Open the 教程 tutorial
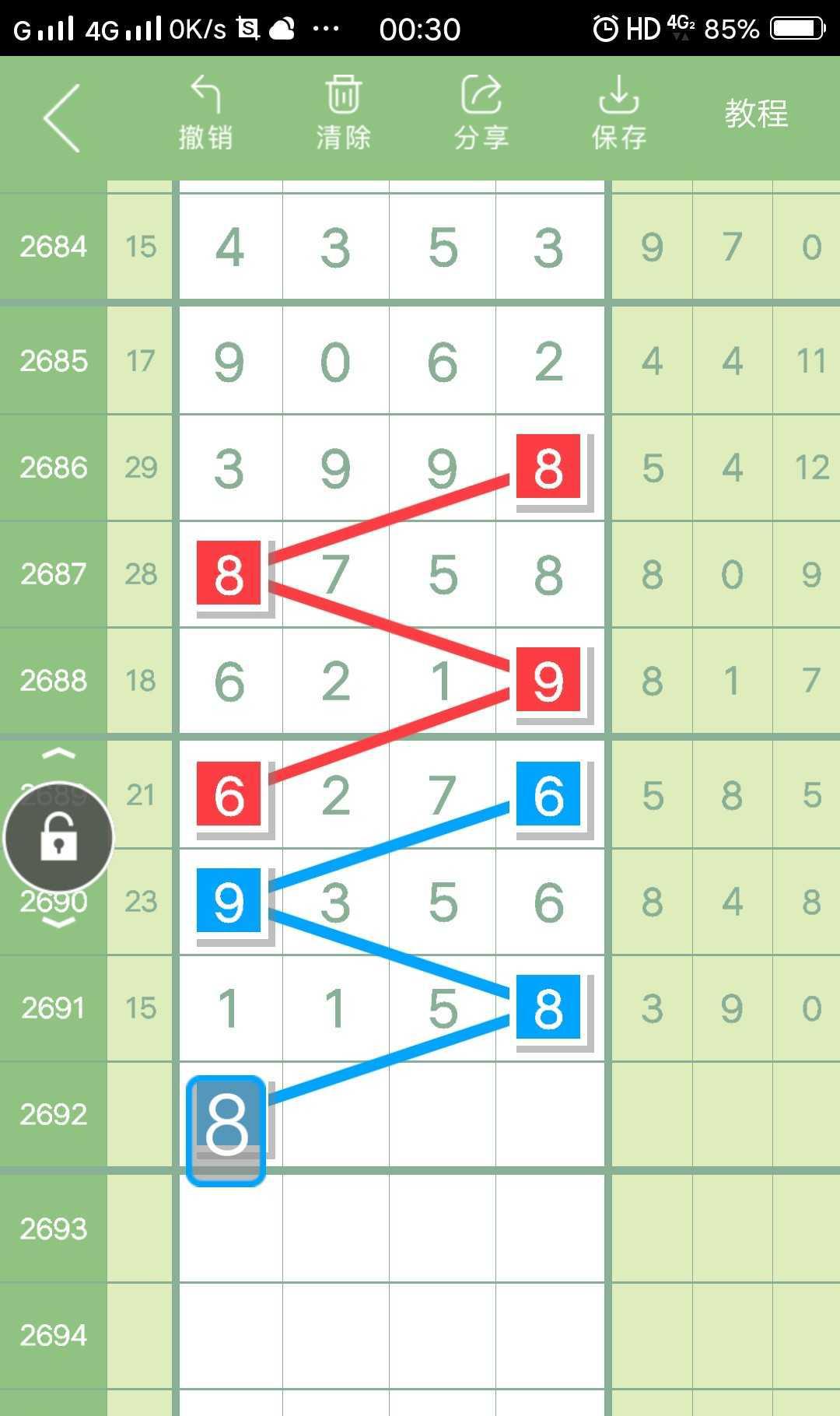The width and height of the screenshot is (840, 1416). coord(756,114)
